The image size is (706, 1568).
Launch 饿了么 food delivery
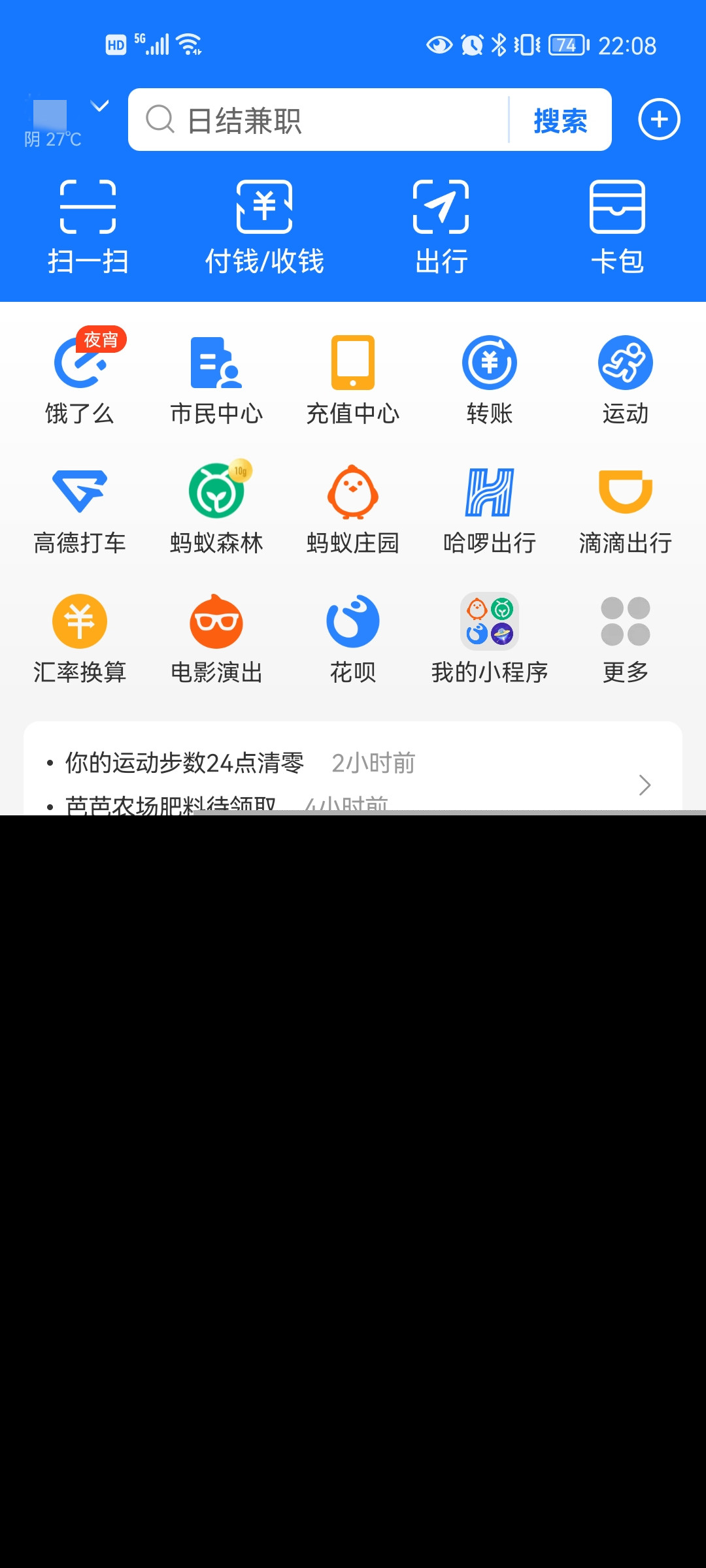[80, 379]
